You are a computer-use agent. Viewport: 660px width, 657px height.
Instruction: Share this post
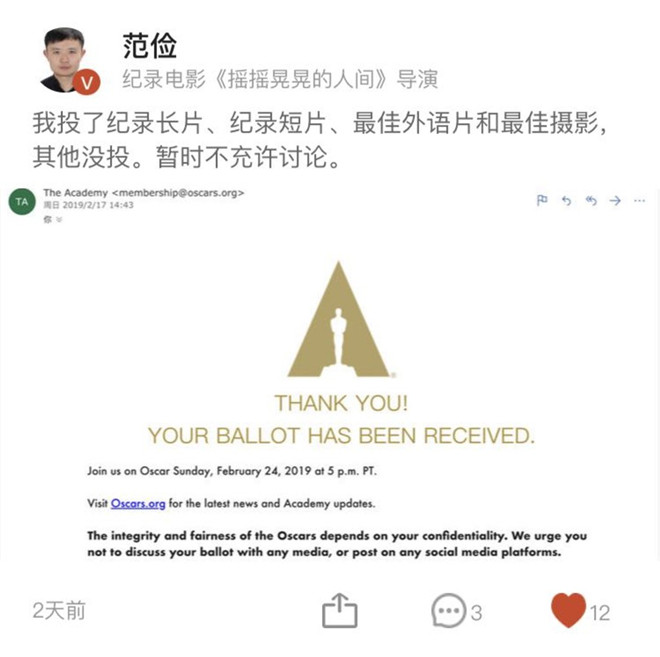point(340,611)
